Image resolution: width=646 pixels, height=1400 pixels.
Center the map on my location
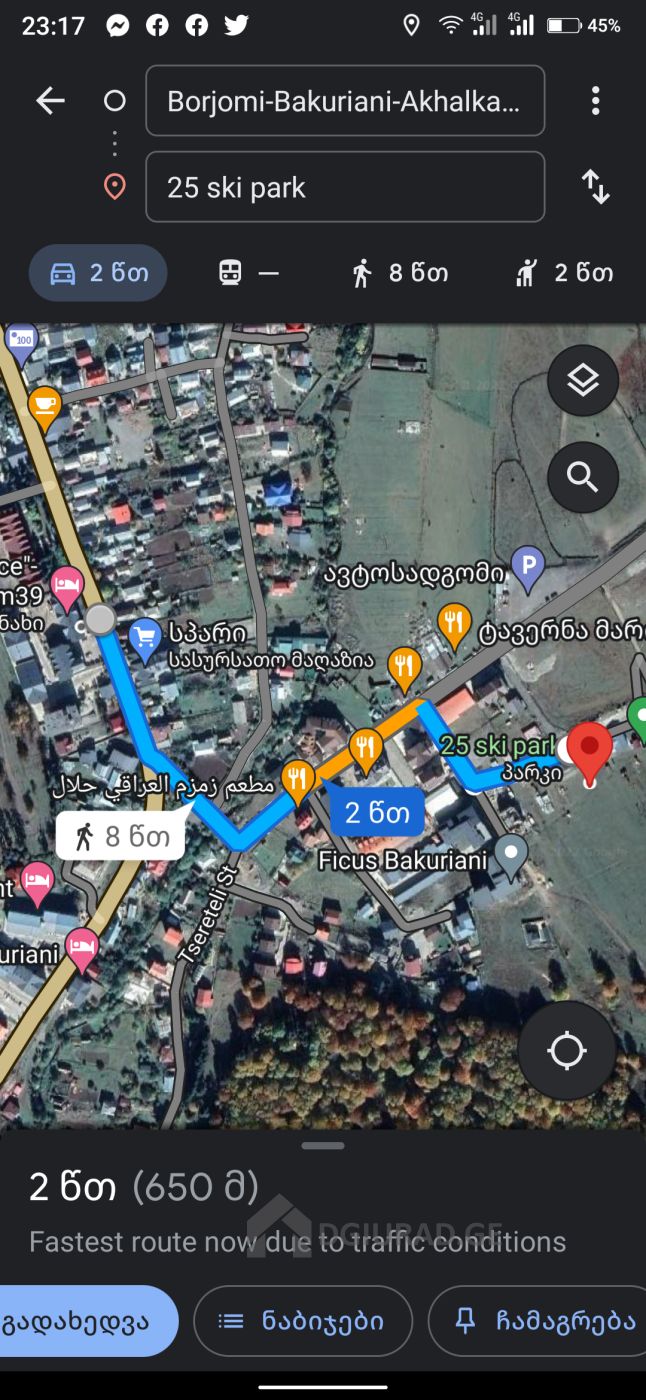[567, 1051]
